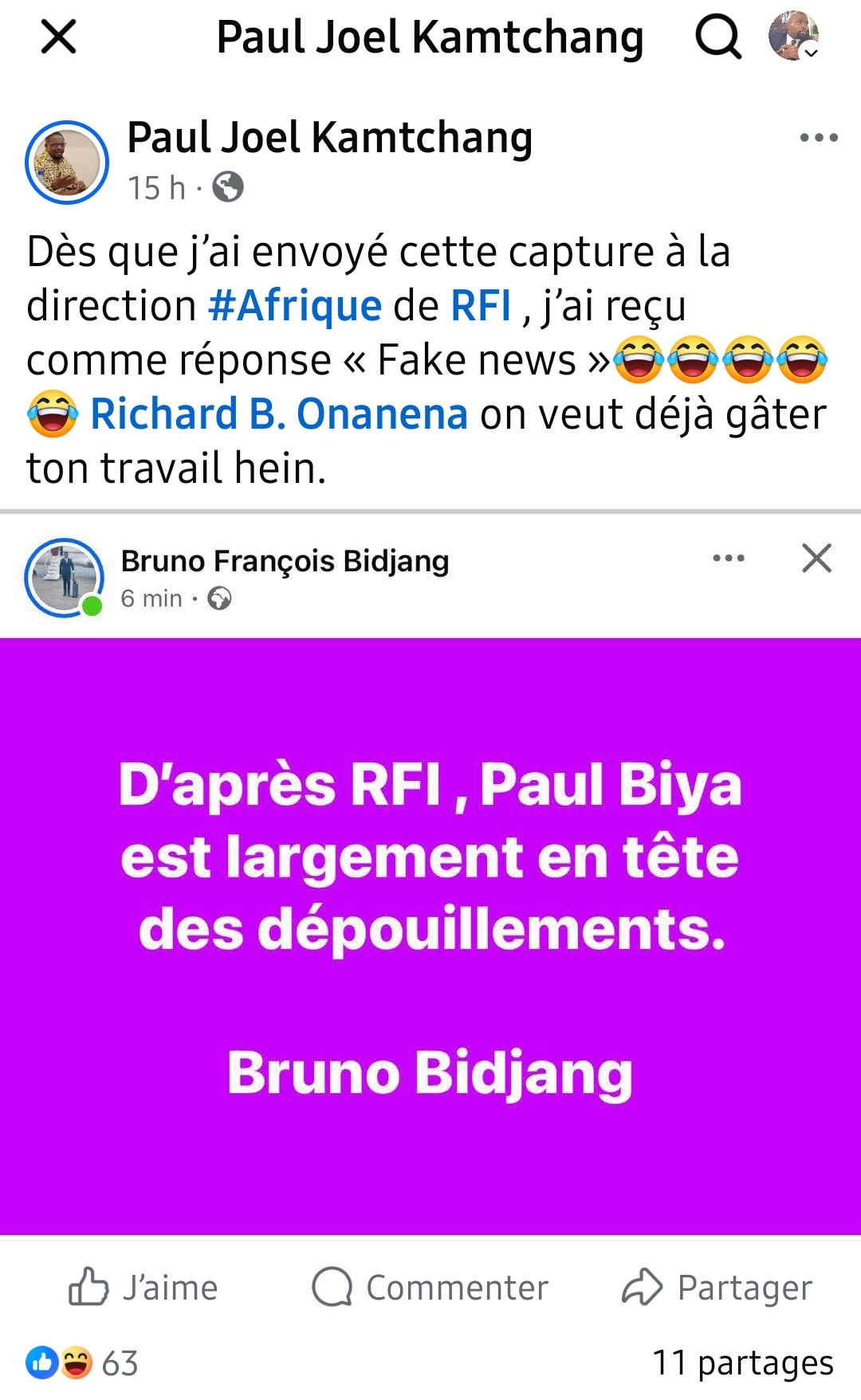Image resolution: width=861 pixels, height=1400 pixels.
Task: Open Richard B. Onanena's profile
Action: tap(278, 414)
